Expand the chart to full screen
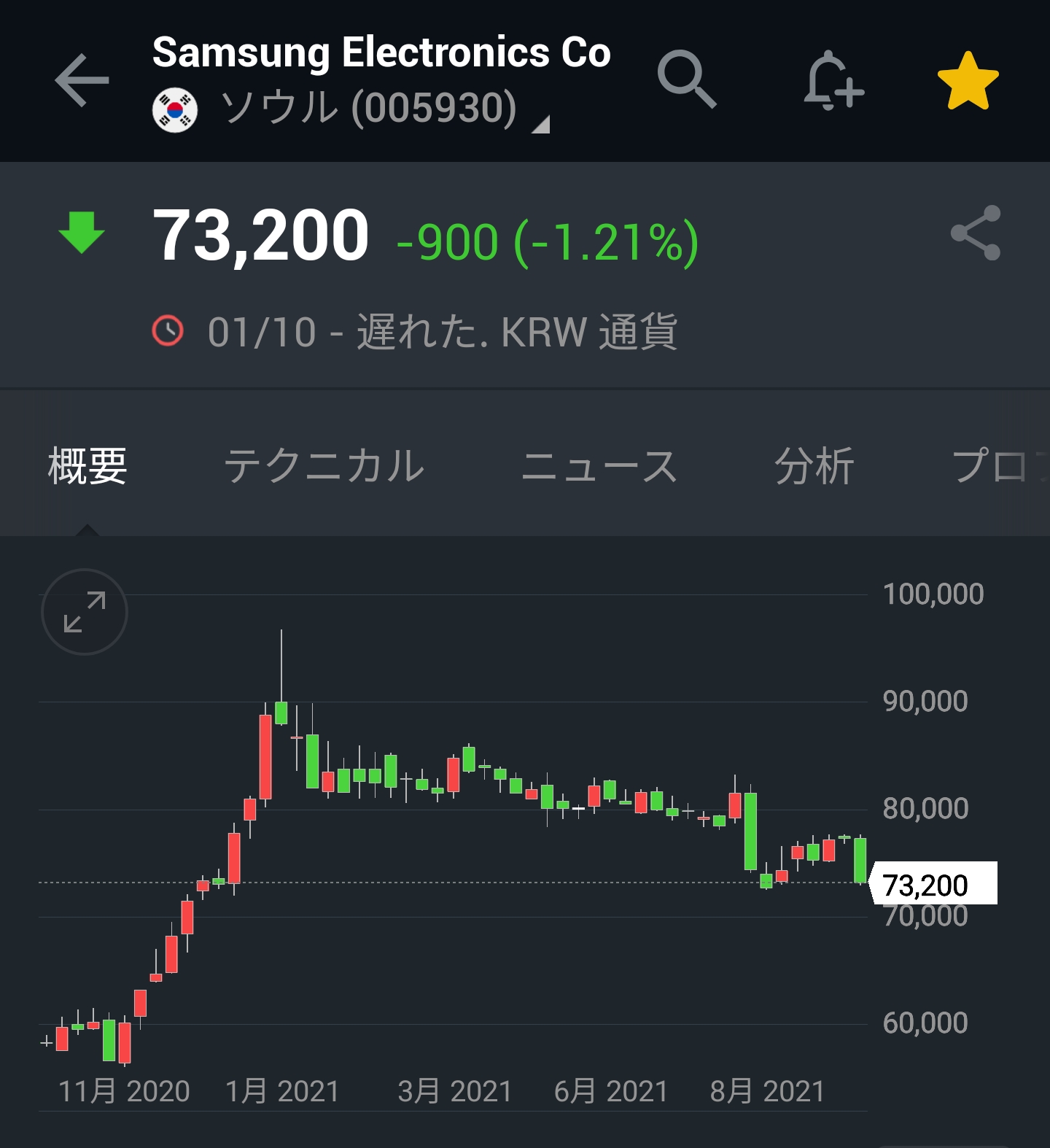Image resolution: width=1050 pixels, height=1148 pixels. [x=85, y=611]
